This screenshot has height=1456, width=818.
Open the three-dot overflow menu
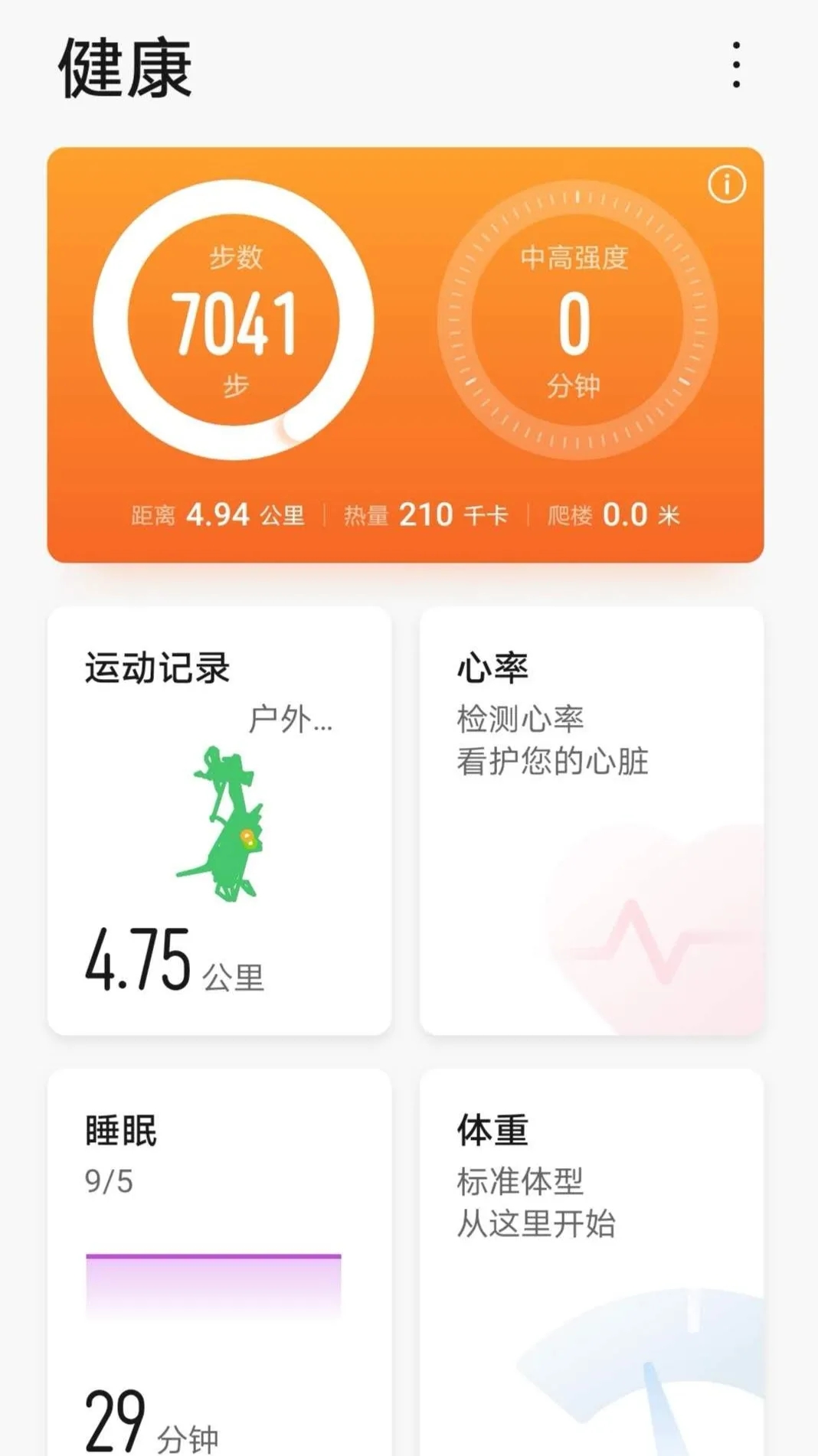pos(736,66)
